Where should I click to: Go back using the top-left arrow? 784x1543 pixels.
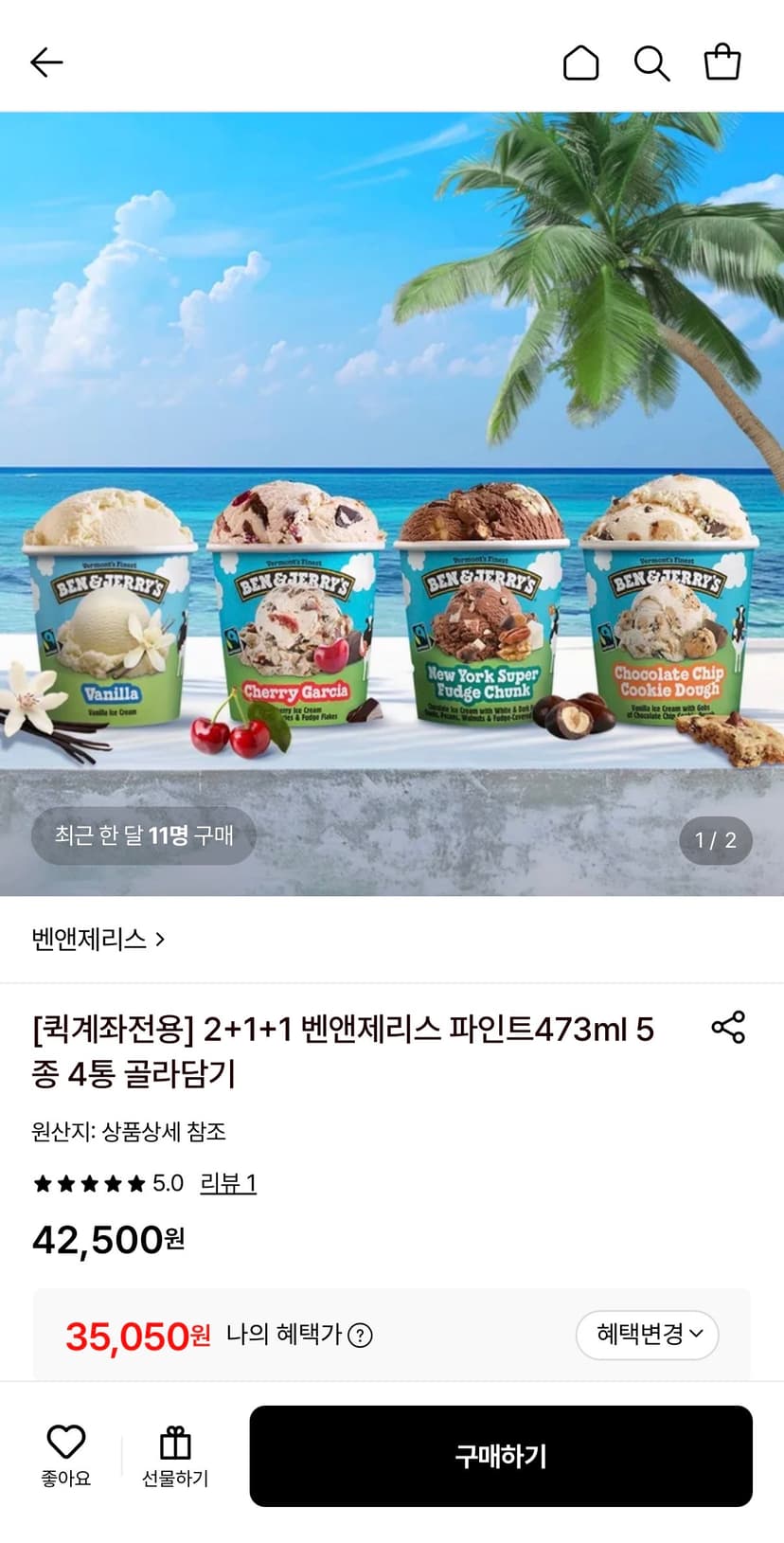(x=46, y=63)
